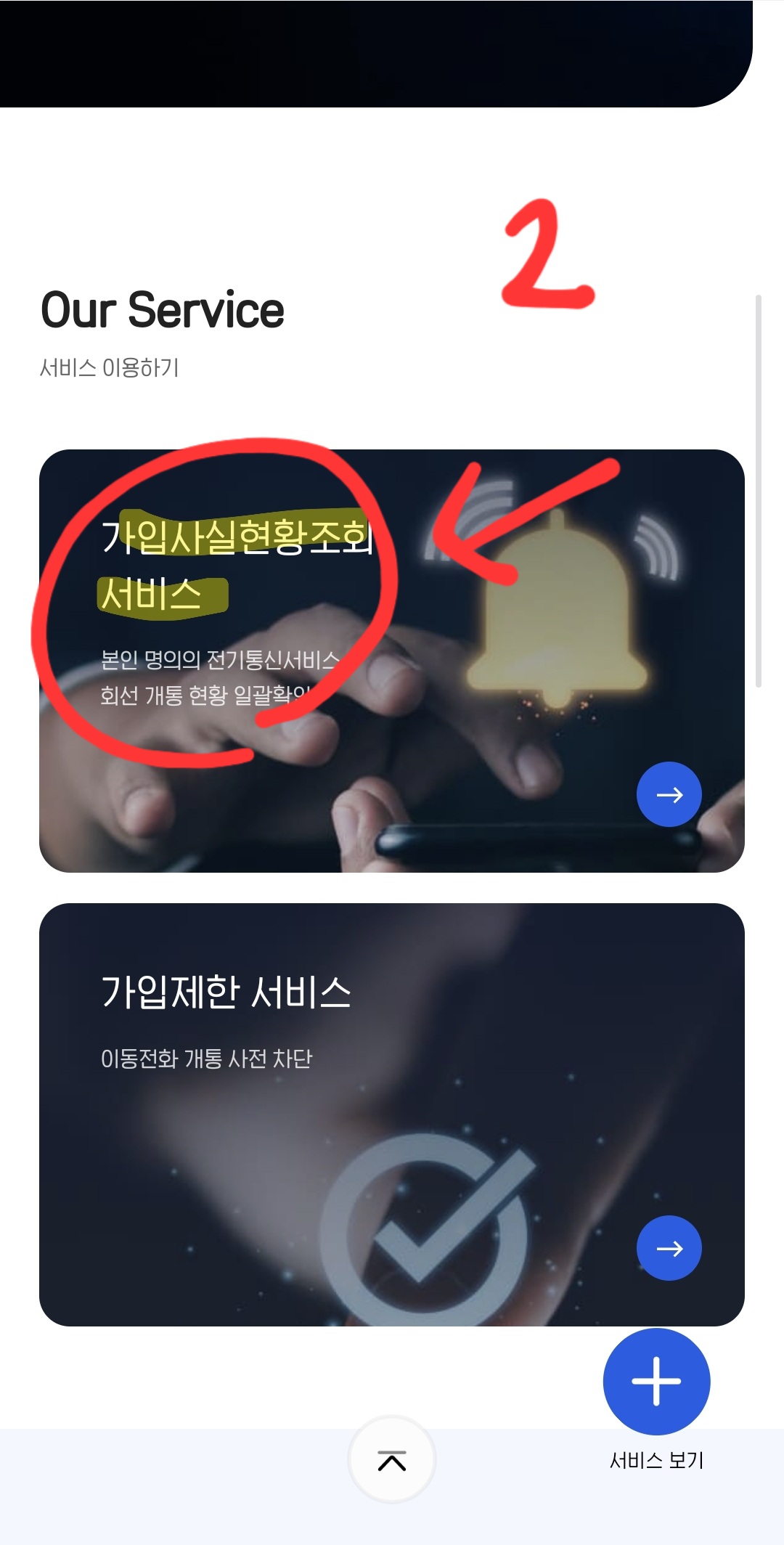
Task: Tap the blue arrow on the 가입제한 서비스 card
Action: [x=669, y=1247]
